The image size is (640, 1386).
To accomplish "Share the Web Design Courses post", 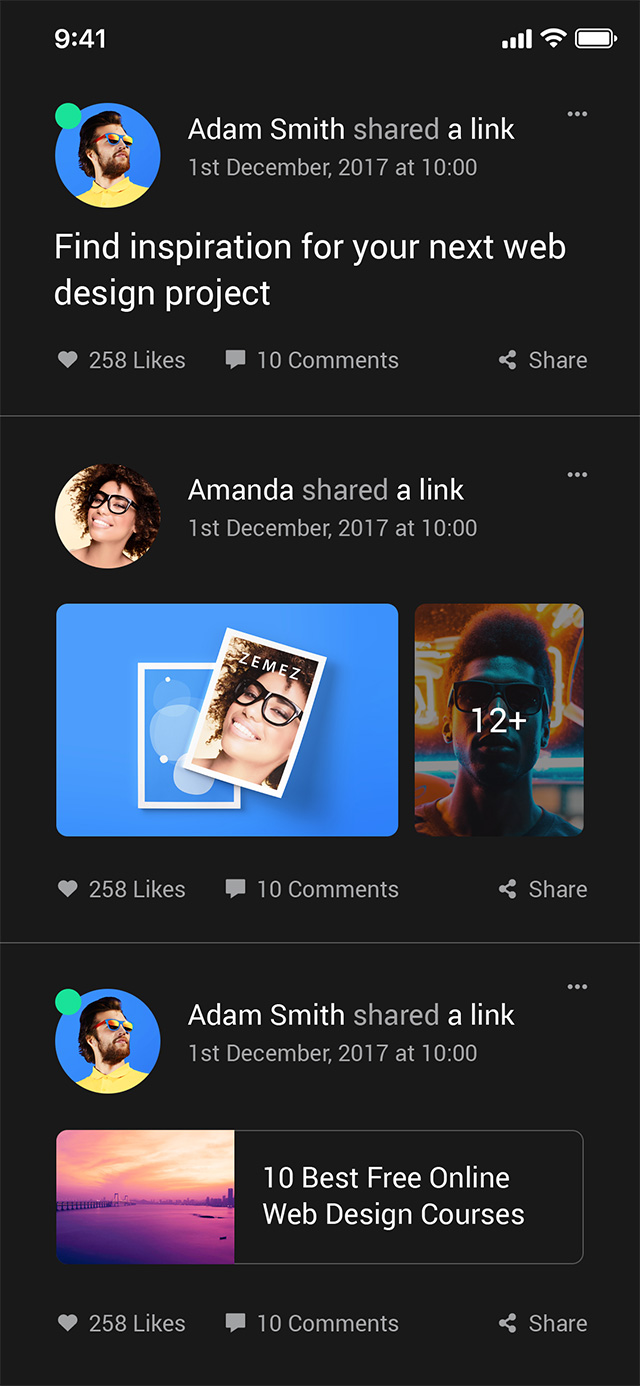I will coord(543,1323).
